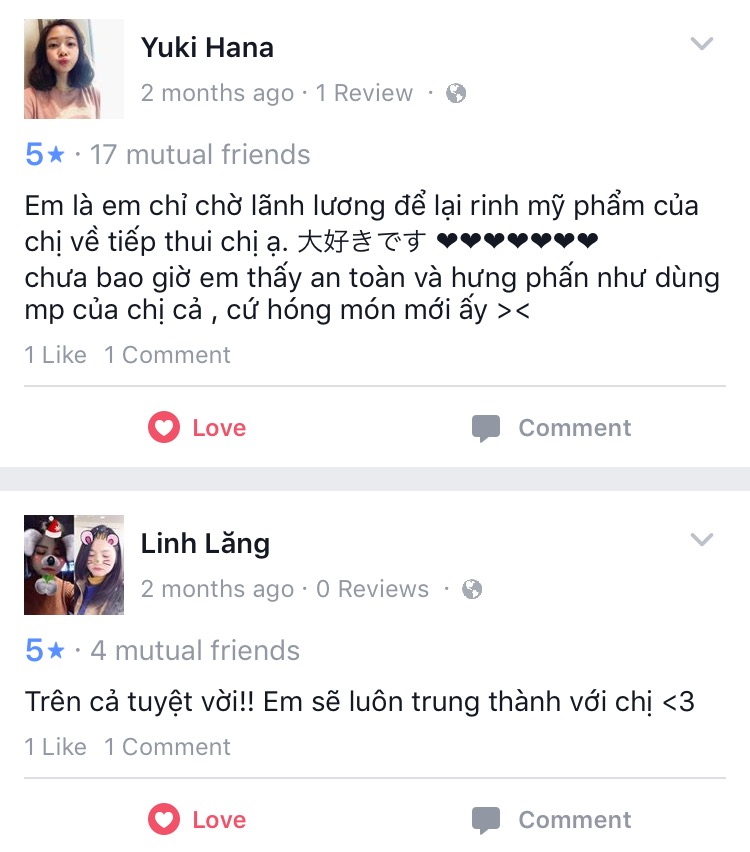Expand the chevron menu on Yuki Hana's review
This screenshot has height=852, width=750.
click(702, 44)
